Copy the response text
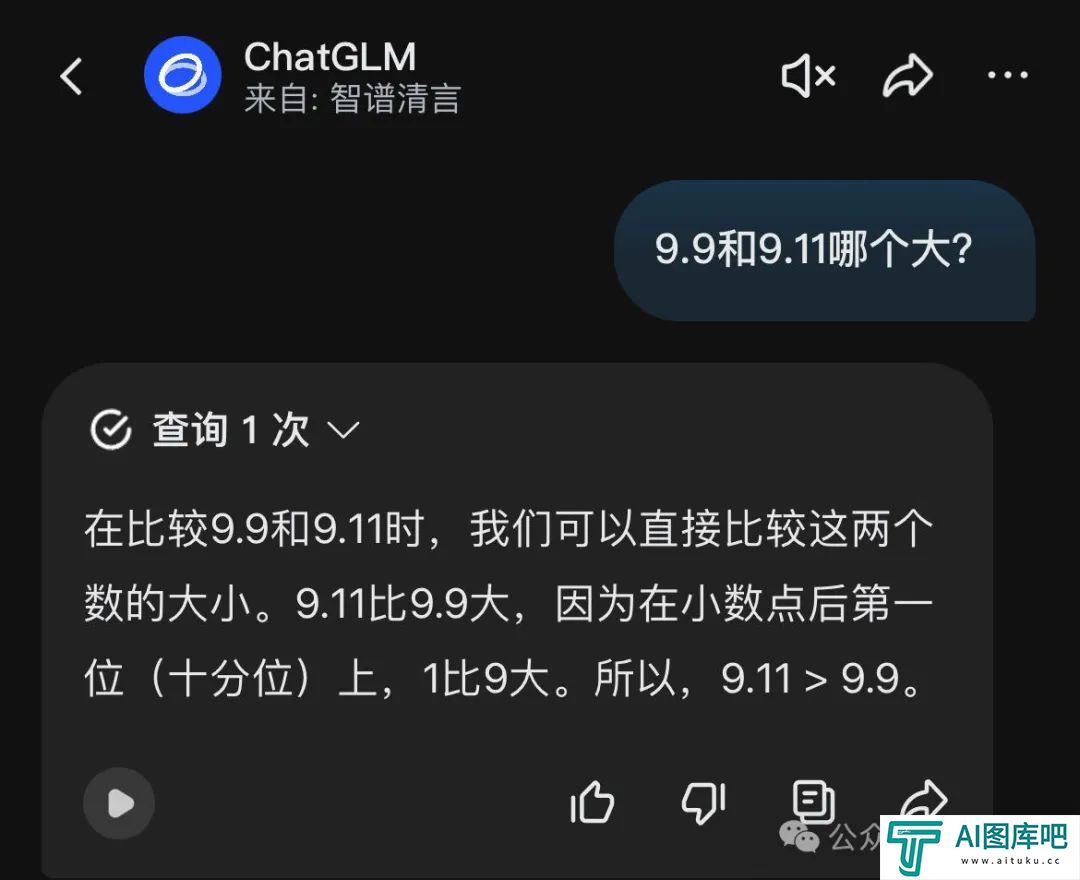This screenshot has width=1080, height=880. pyautogui.click(x=813, y=800)
